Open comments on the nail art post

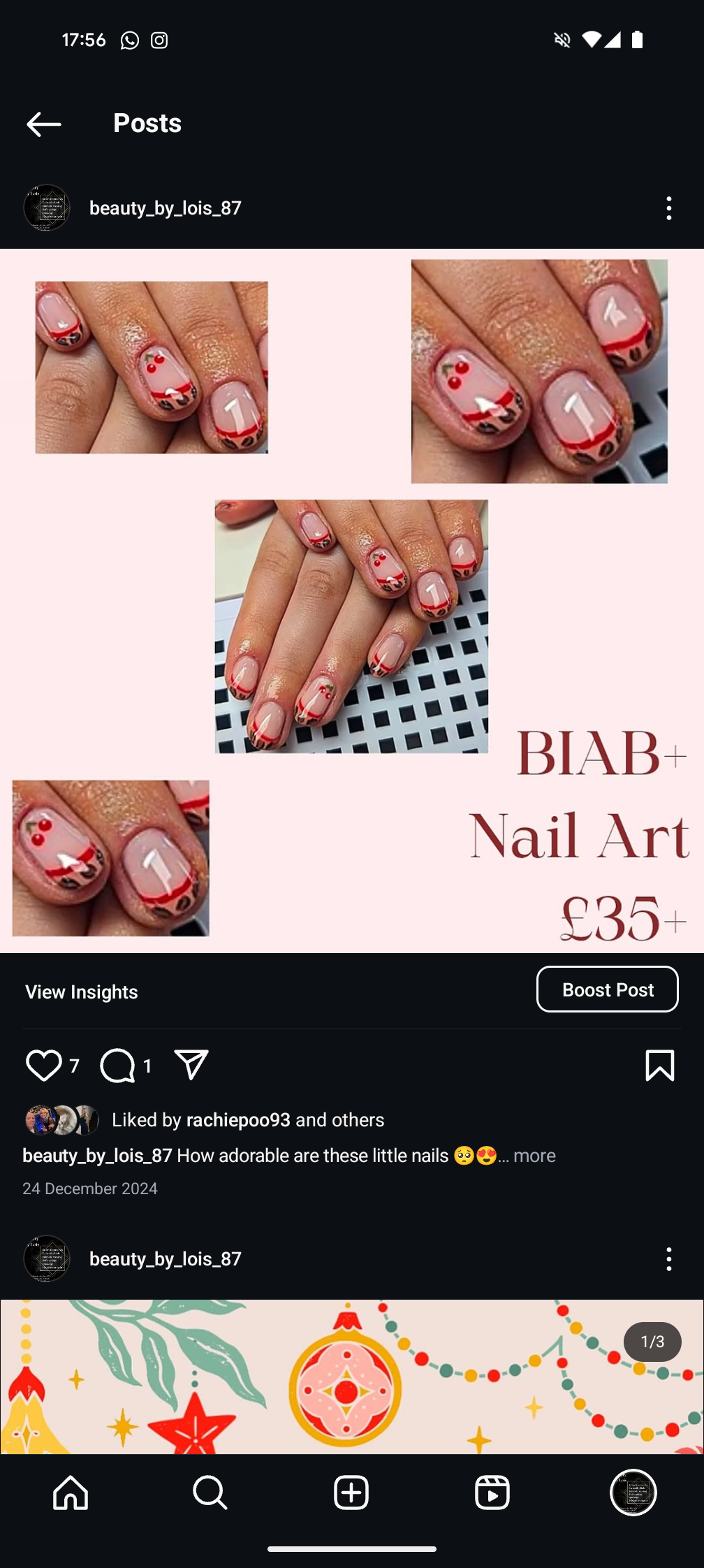pyautogui.click(x=117, y=1066)
